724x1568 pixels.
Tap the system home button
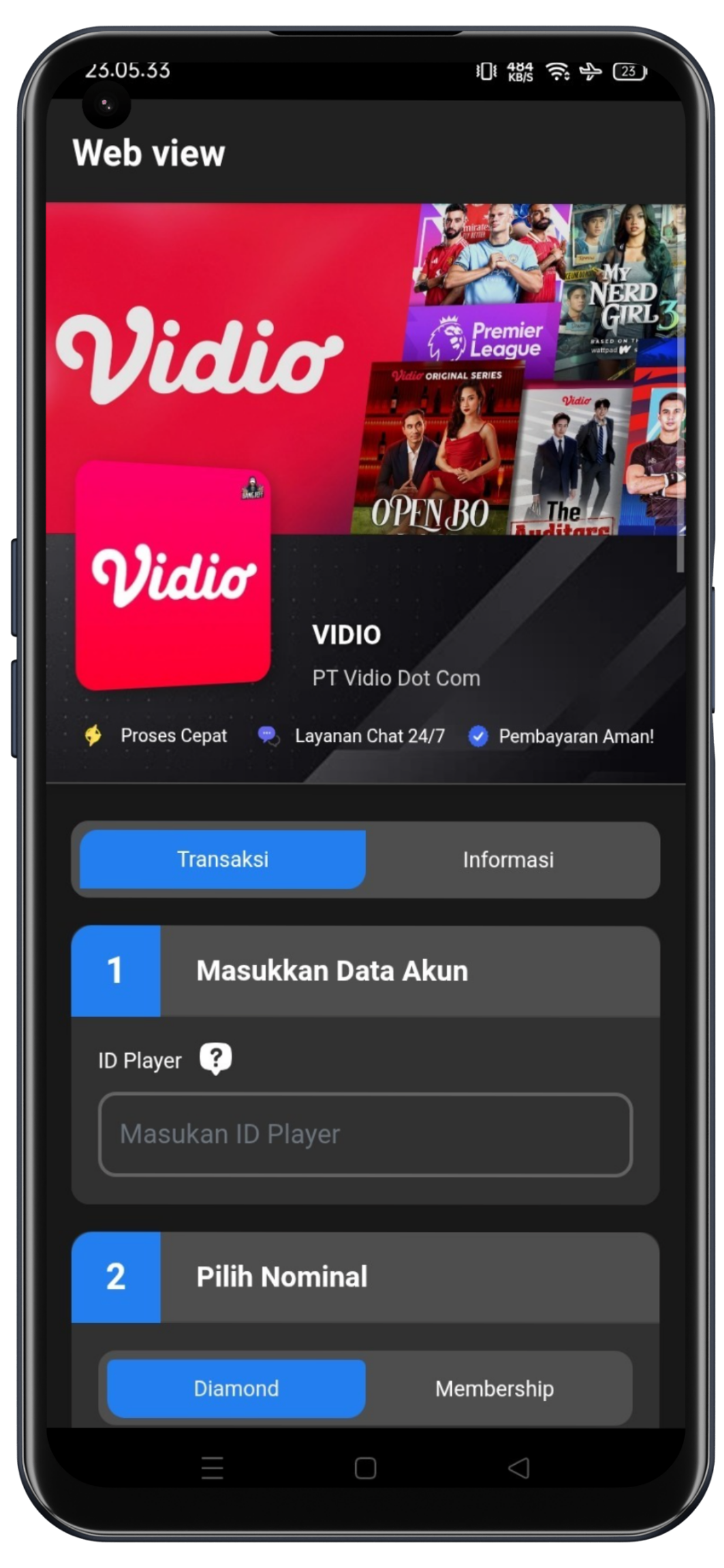click(365, 1468)
